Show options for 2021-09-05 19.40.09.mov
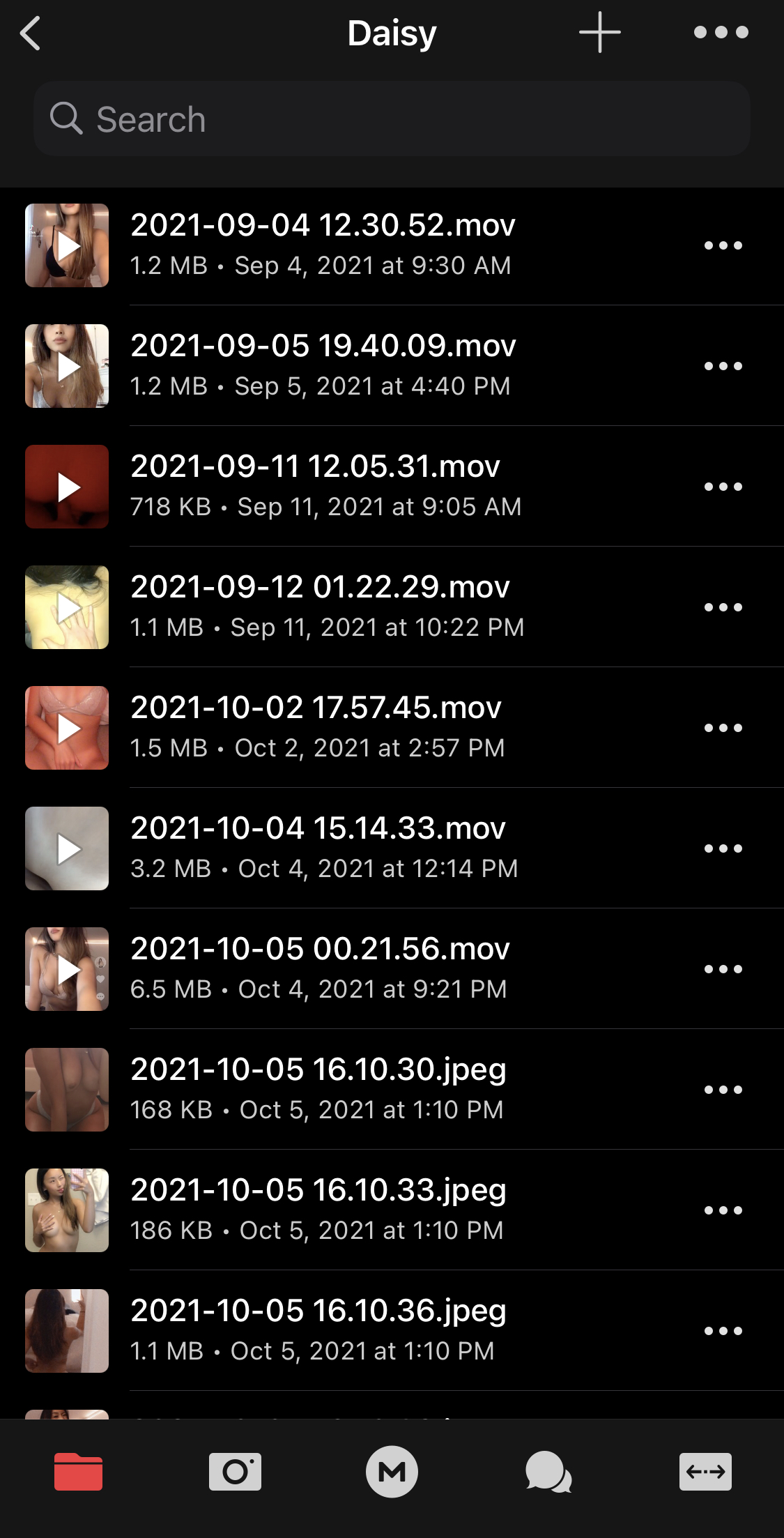 click(x=723, y=366)
